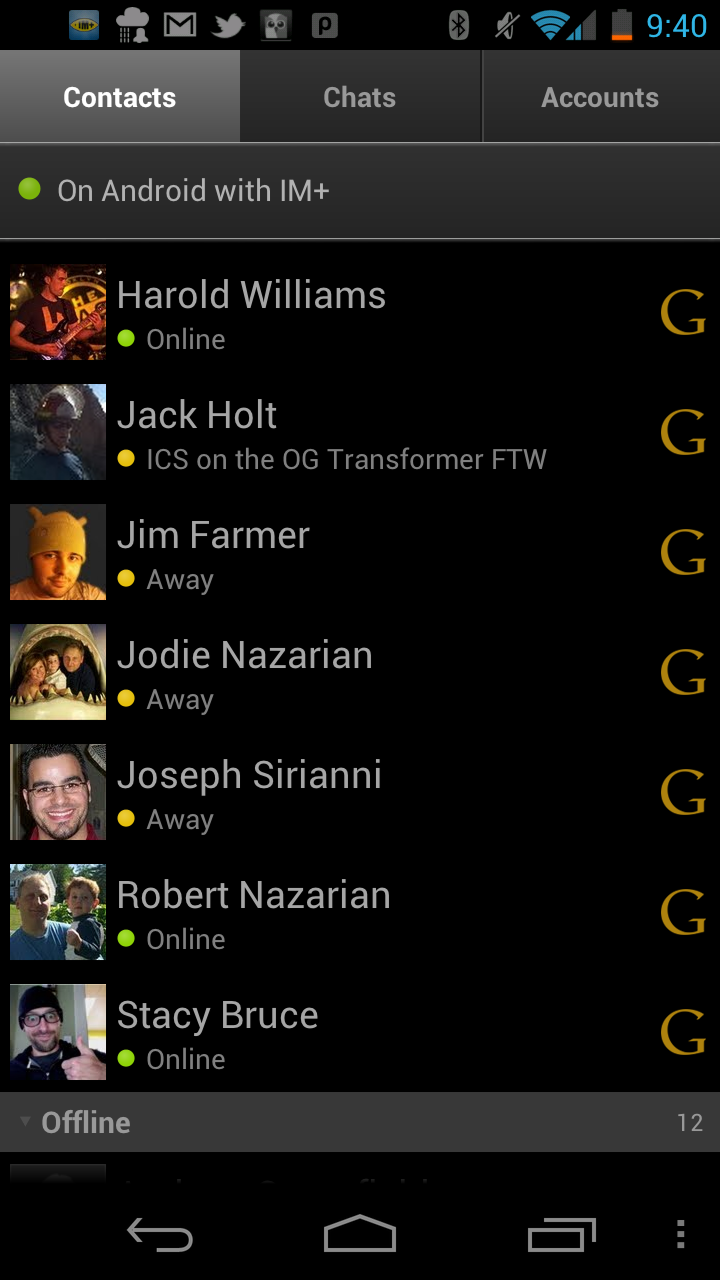Switch to the Chats tab
Image resolution: width=720 pixels, height=1280 pixels.
(360, 97)
